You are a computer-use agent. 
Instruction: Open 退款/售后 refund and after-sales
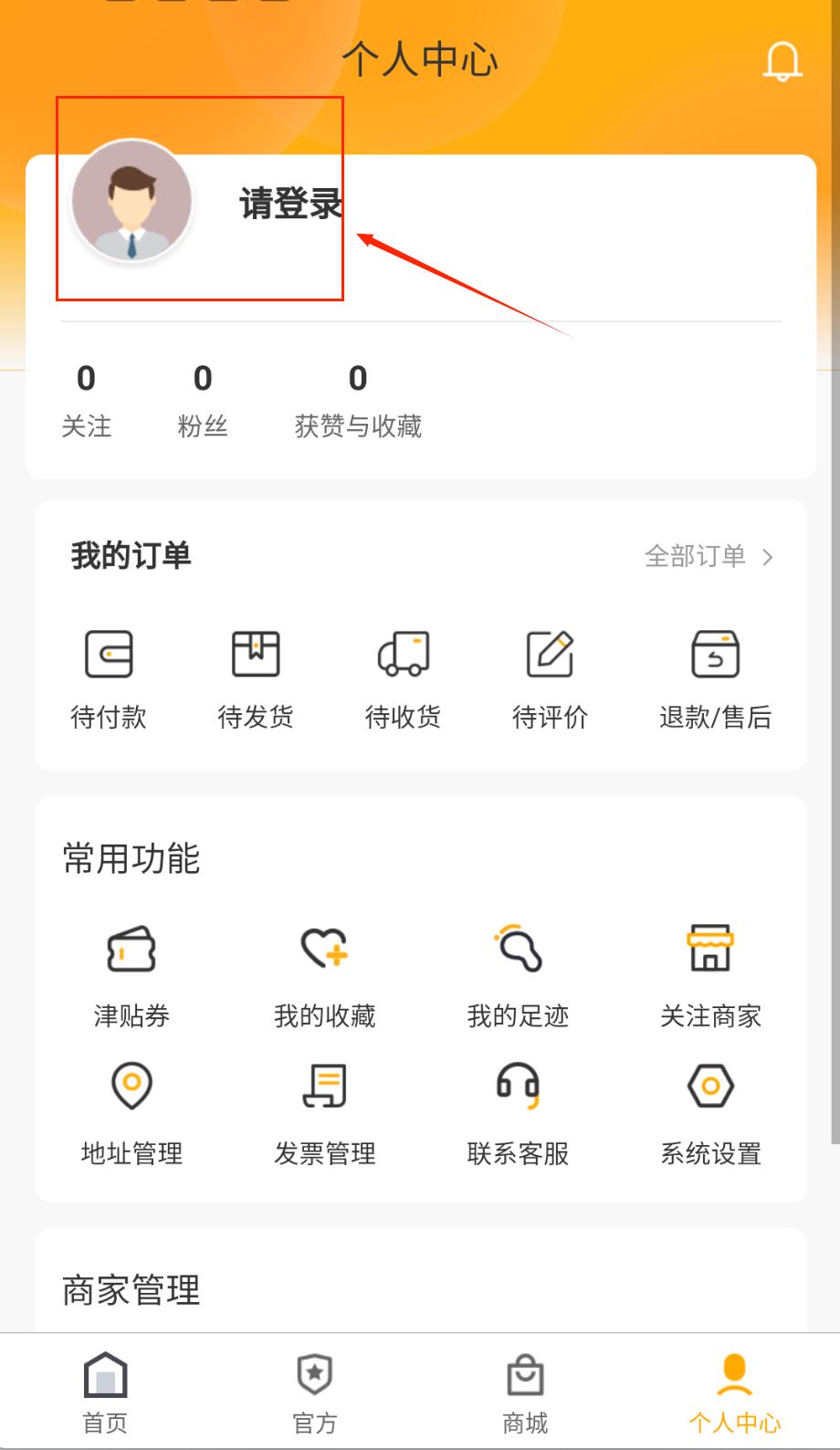715,678
